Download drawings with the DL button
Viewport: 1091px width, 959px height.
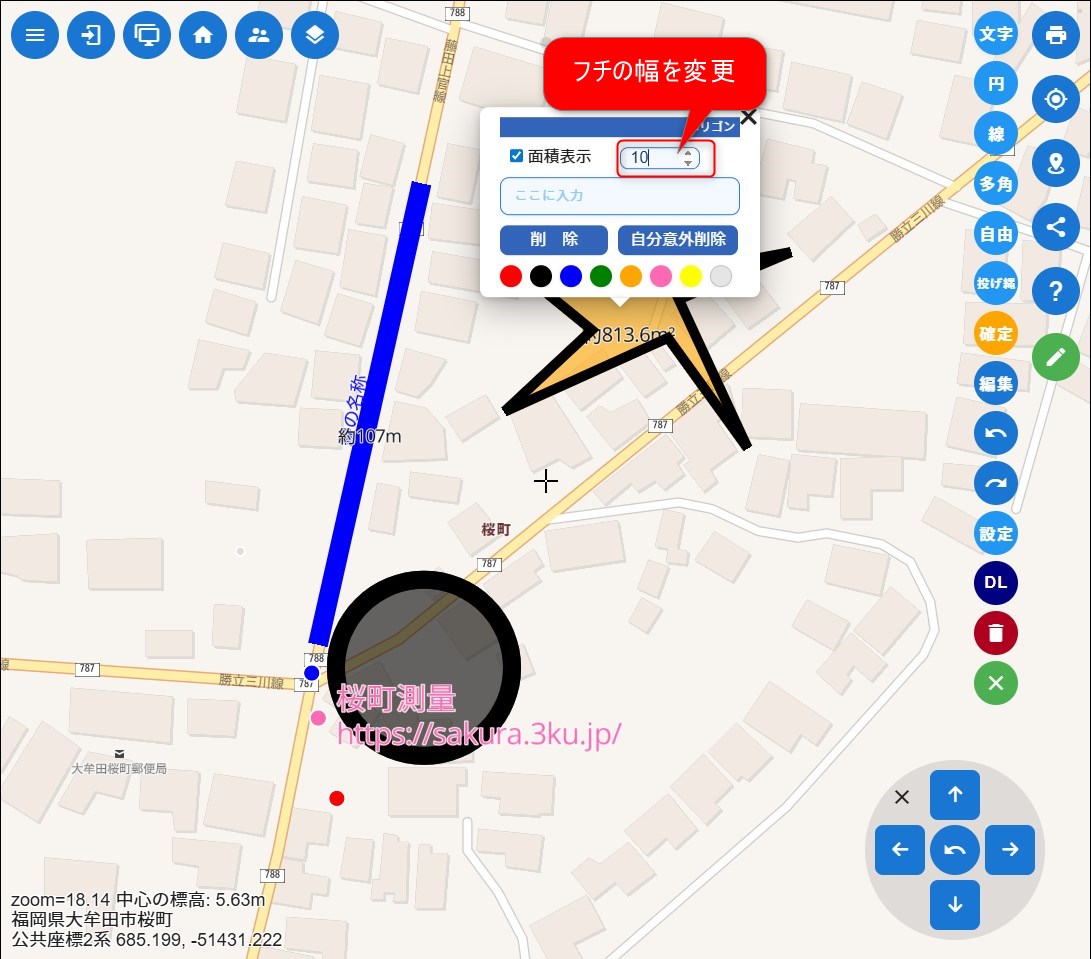pos(996,583)
